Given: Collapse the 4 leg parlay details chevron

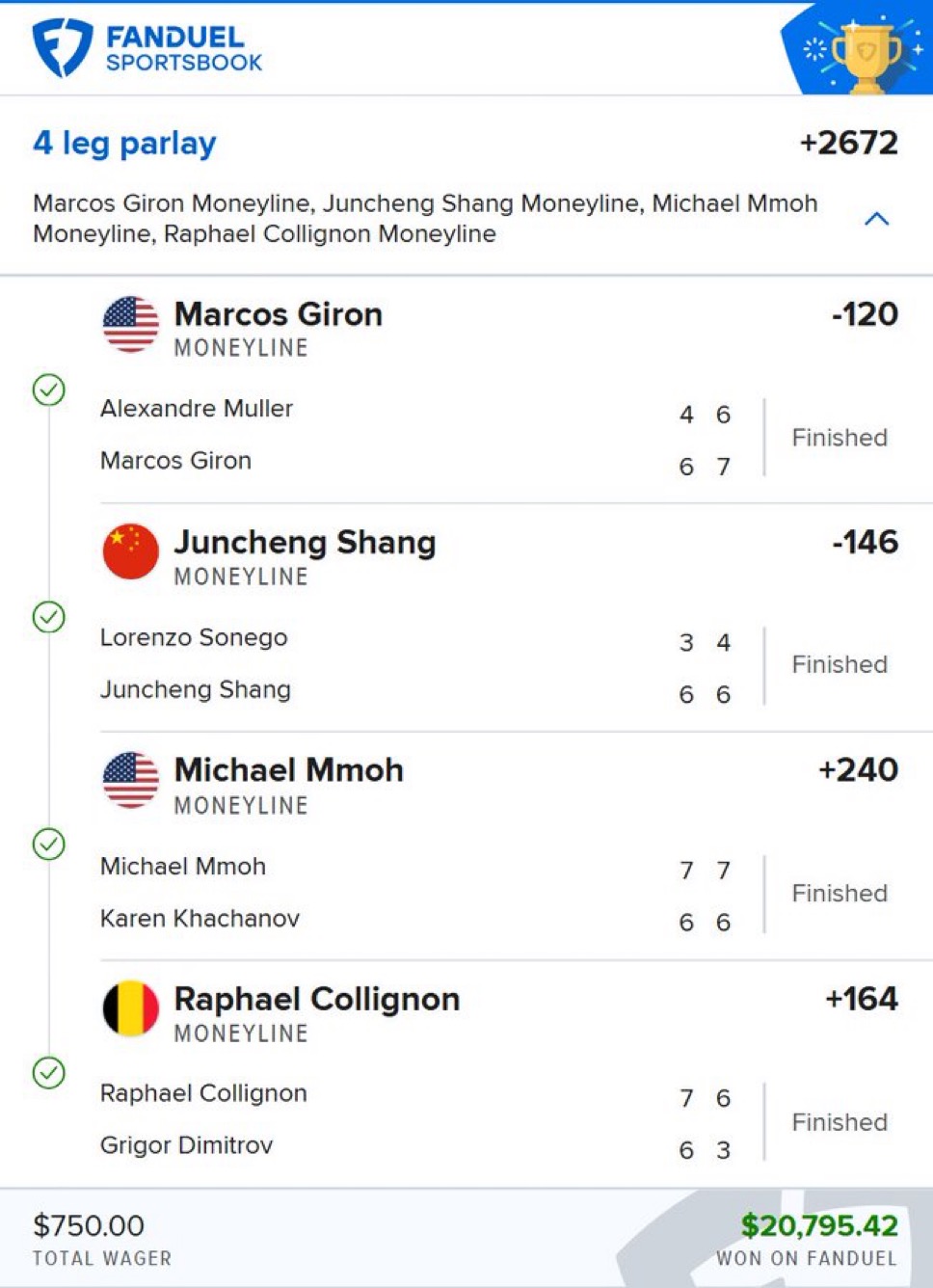Looking at the screenshot, I should (x=876, y=219).
